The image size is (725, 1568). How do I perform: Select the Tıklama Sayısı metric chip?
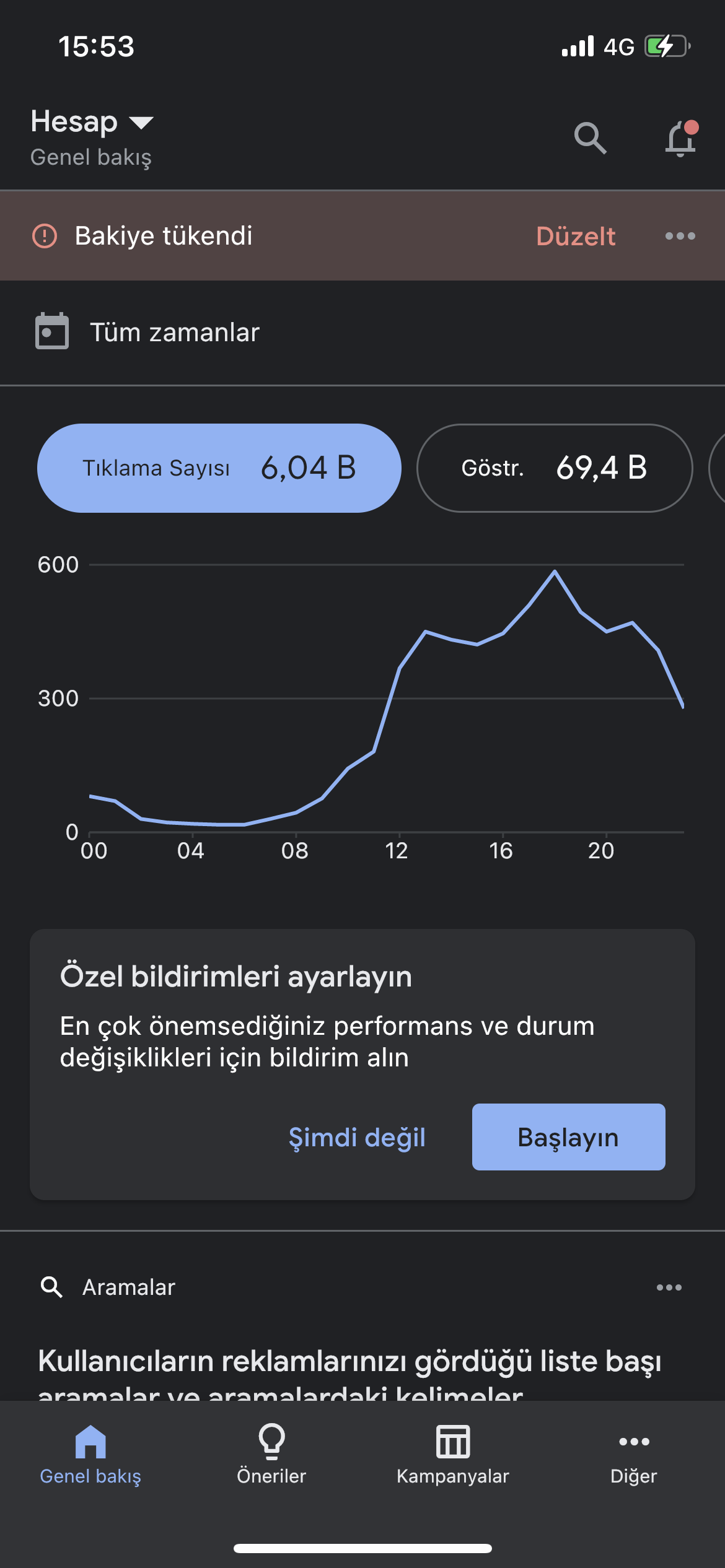tap(219, 468)
